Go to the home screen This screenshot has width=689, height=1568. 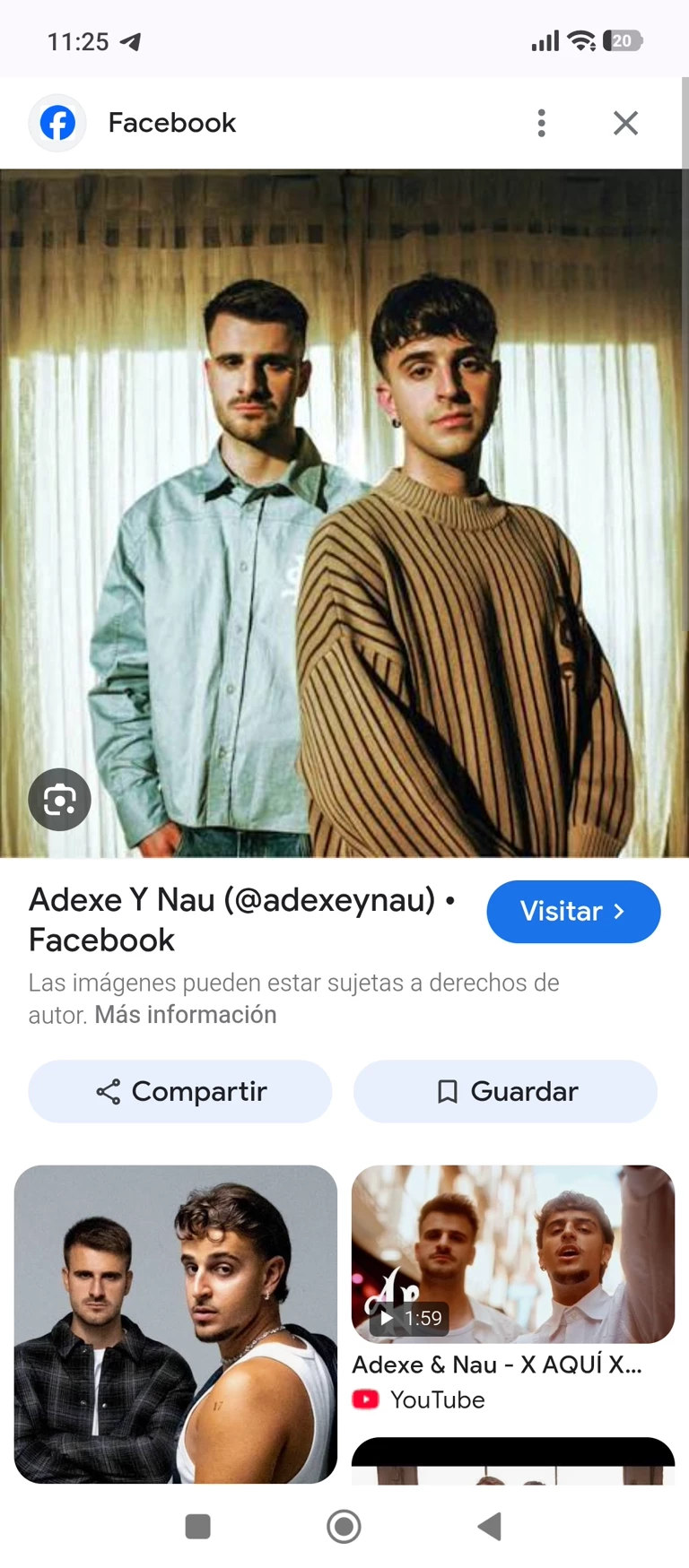coord(344,1526)
